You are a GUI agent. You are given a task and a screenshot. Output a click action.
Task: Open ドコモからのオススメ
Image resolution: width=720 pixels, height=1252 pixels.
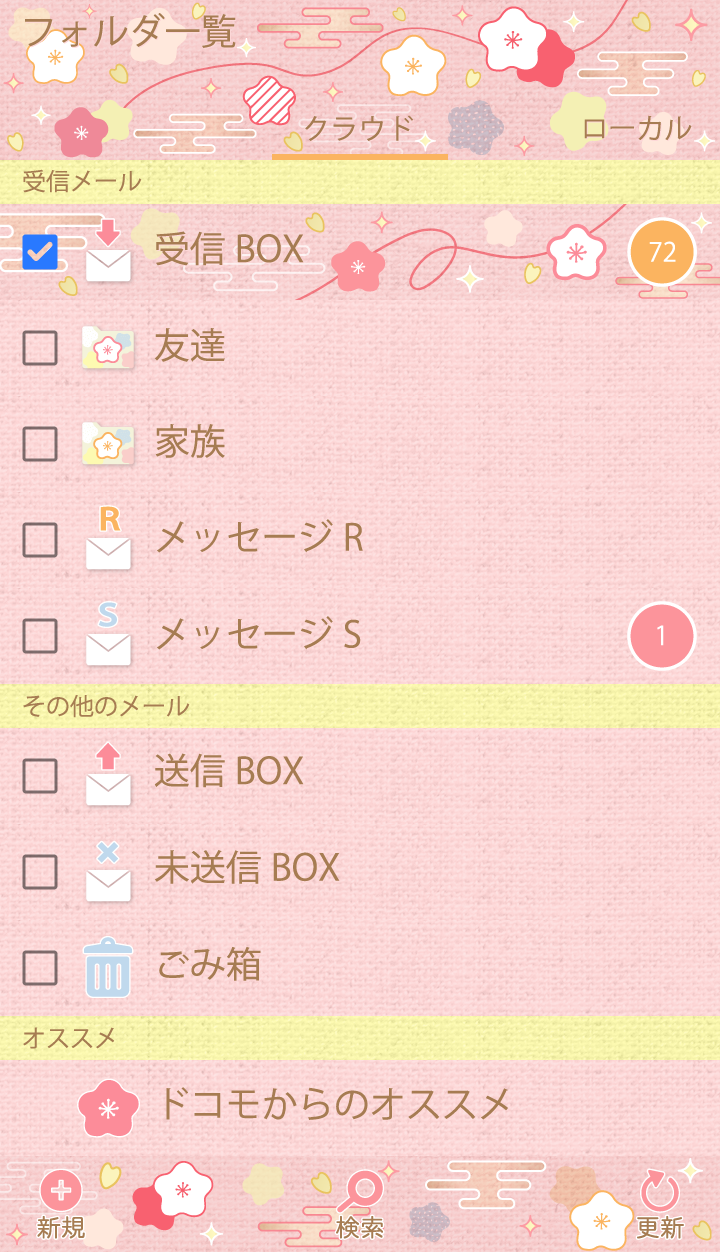pyautogui.click(x=334, y=1105)
